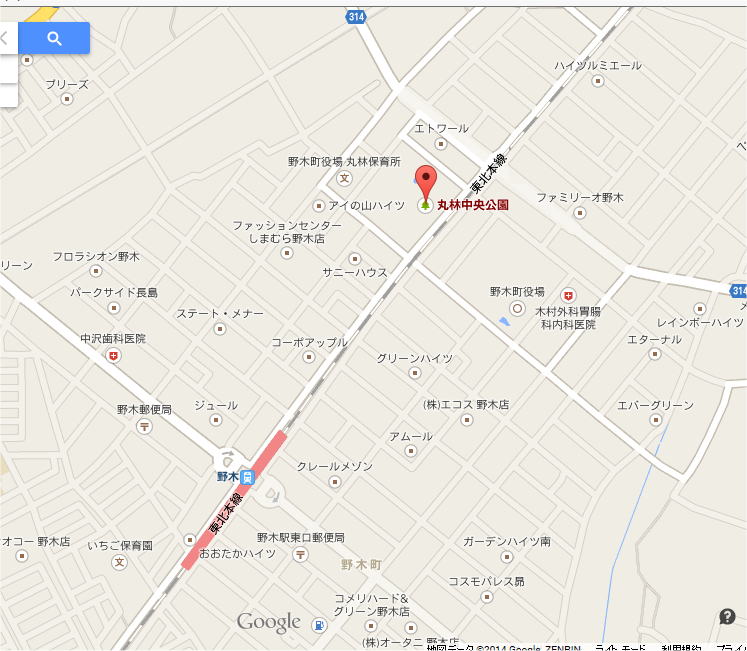This screenshot has height=651, width=747.
Task: Collapse the side panel arrow
Action: click(x=4, y=39)
